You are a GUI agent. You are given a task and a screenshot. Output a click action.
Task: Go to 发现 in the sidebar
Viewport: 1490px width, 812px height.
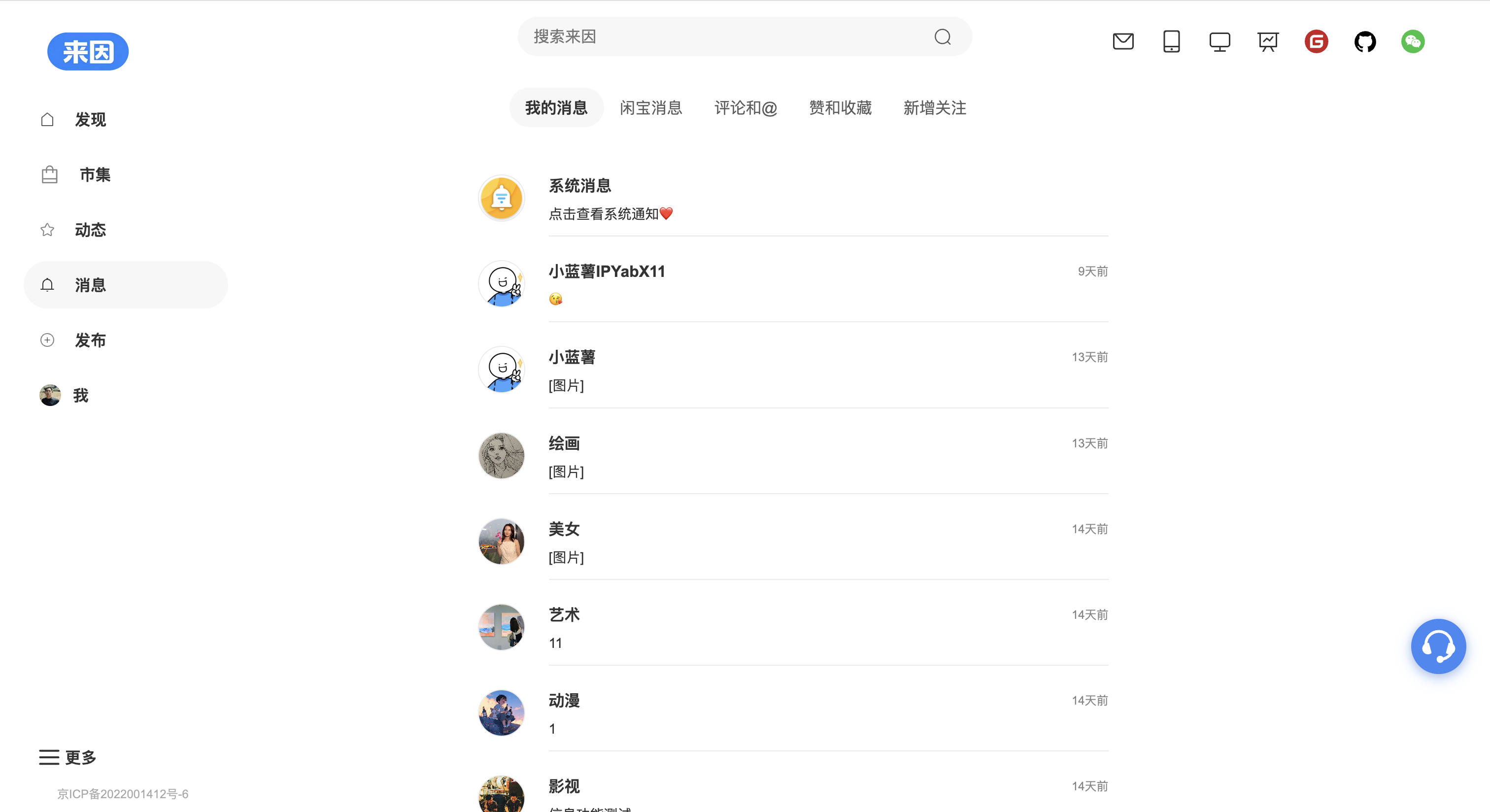pyautogui.click(x=90, y=120)
